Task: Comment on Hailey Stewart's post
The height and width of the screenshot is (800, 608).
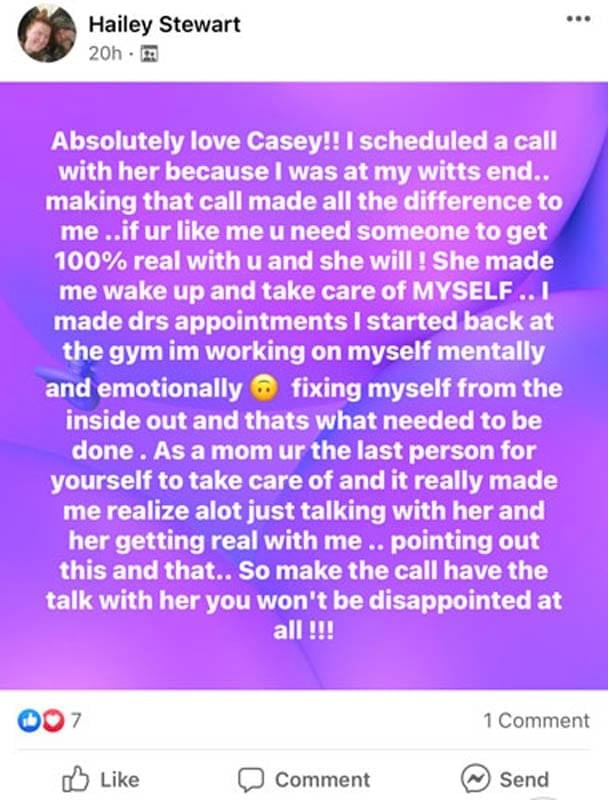Action: click(304, 779)
